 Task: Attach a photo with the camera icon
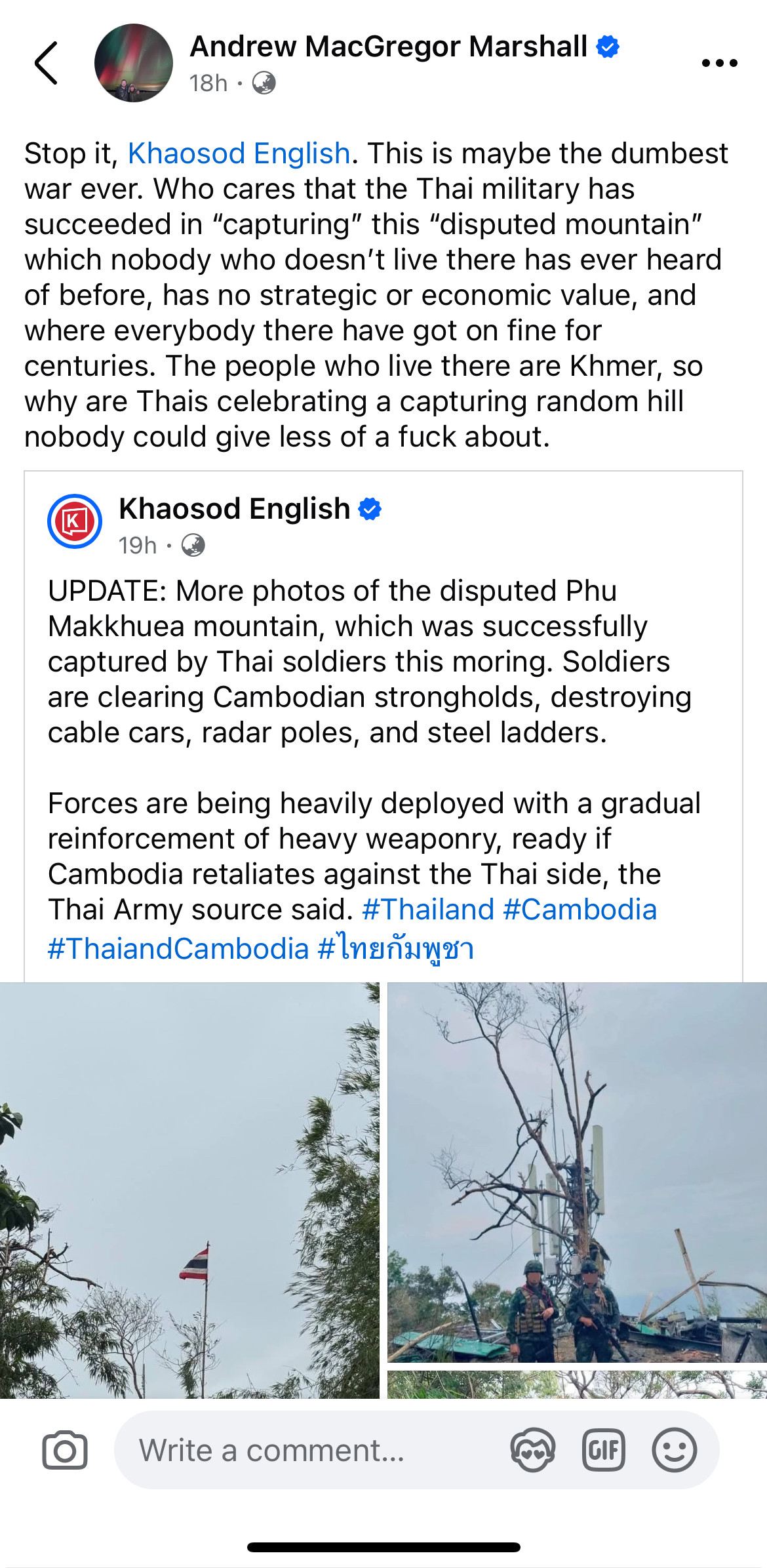click(x=65, y=1450)
